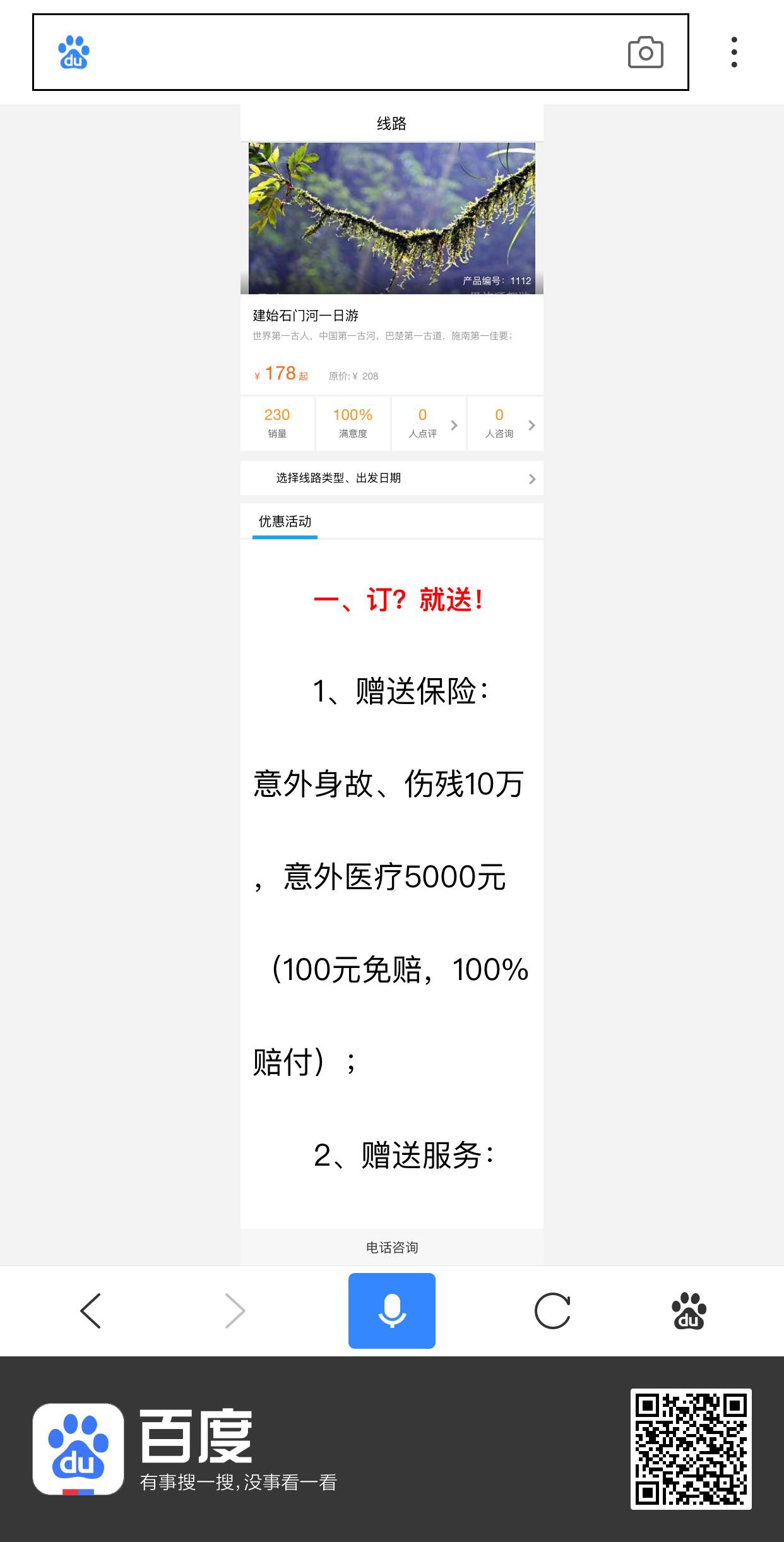Switch to the 优惠活动 tab
Viewport: 784px width, 1542px height.
[285, 522]
